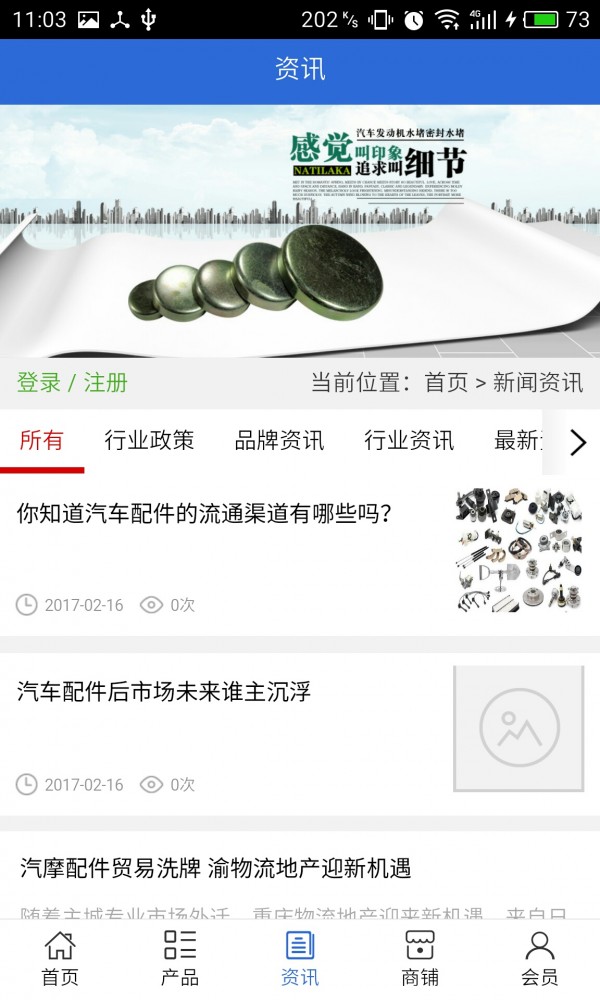Screen dimensions: 600x1000
Task: Select the 所有 category tab
Action: tap(41, 441)
